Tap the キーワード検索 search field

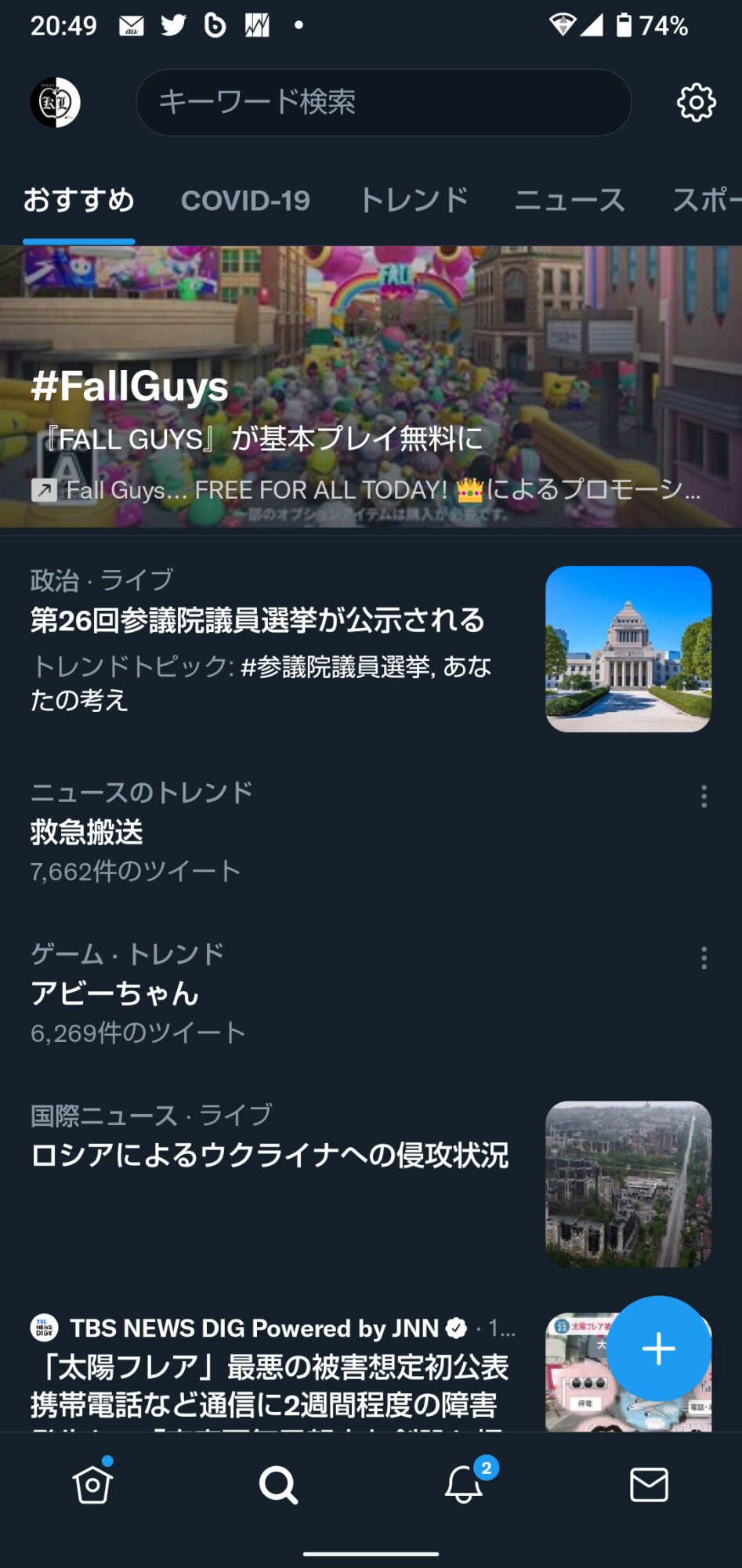383,102
